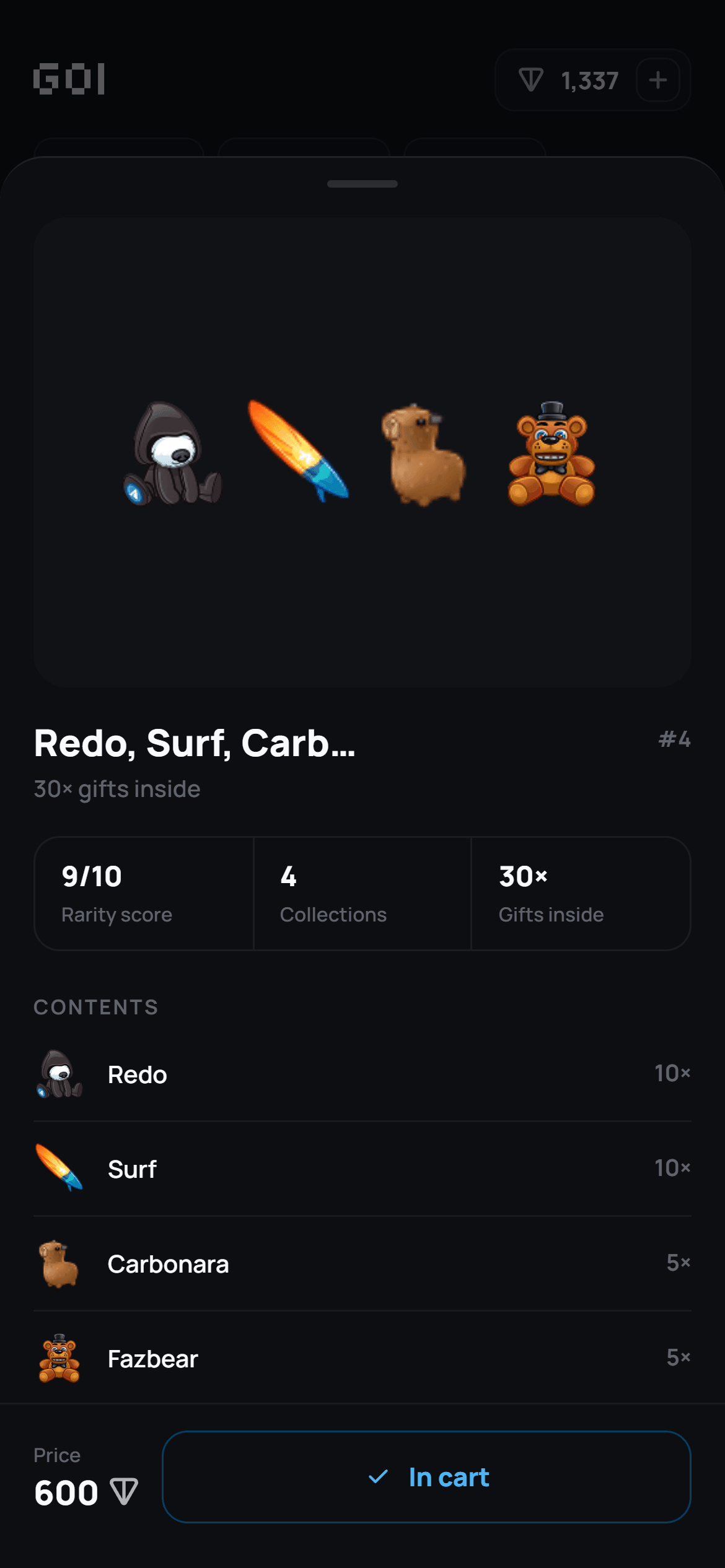
Task: Open the Carbonara gift row
Action: click(x=362, y=1264)
